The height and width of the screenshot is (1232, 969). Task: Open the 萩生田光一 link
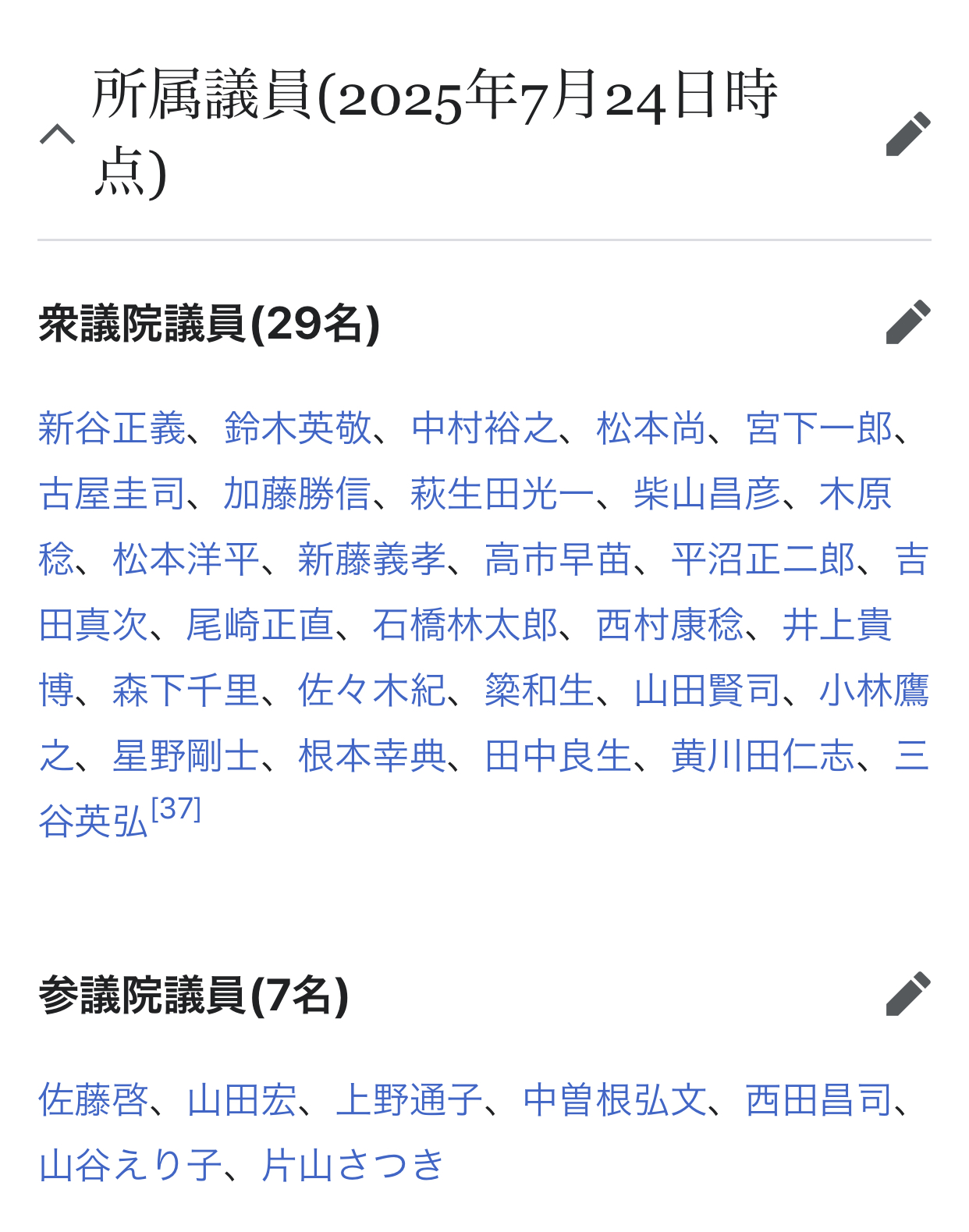click(x=502, y=494)
